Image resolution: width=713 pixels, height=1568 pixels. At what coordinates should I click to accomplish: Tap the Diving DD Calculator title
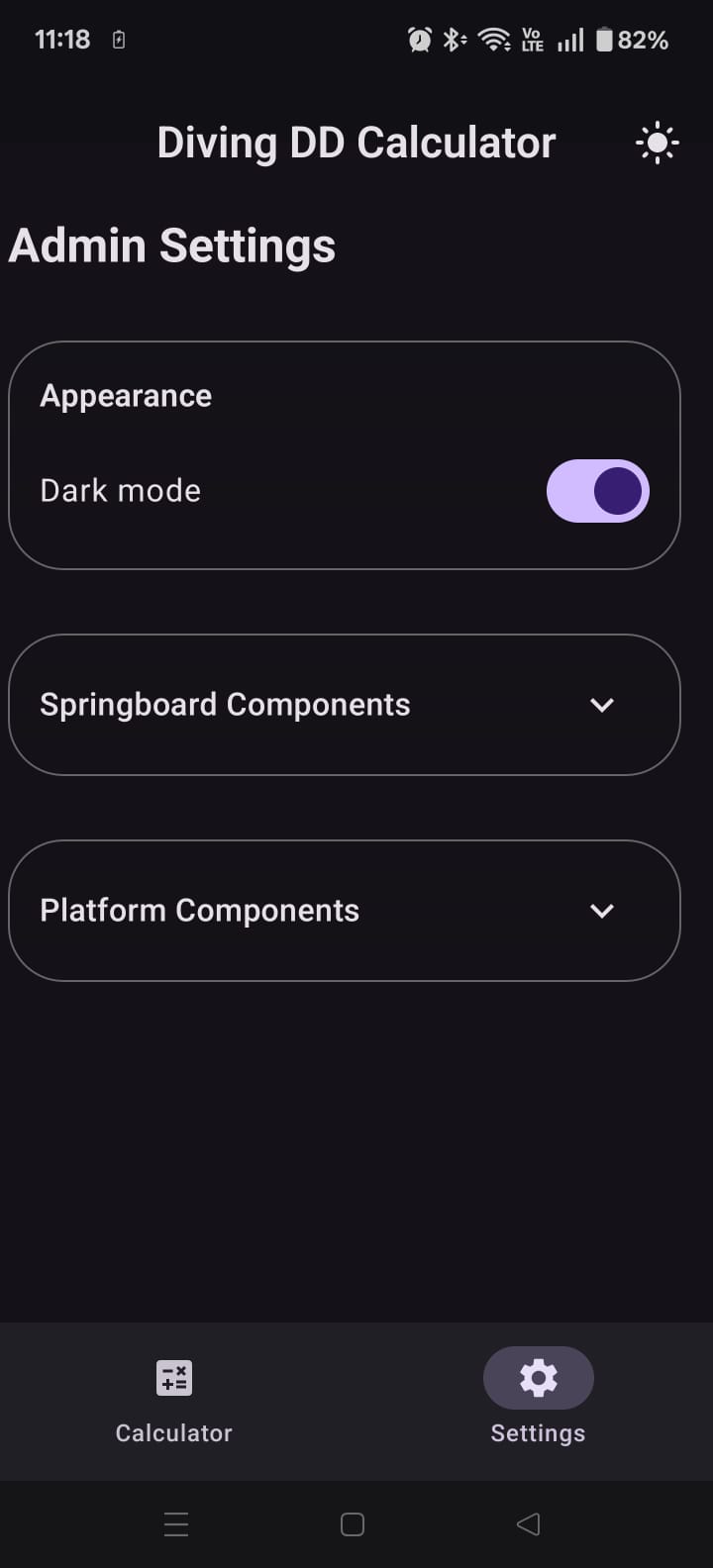pyautogui.click(x=356, y=143)
